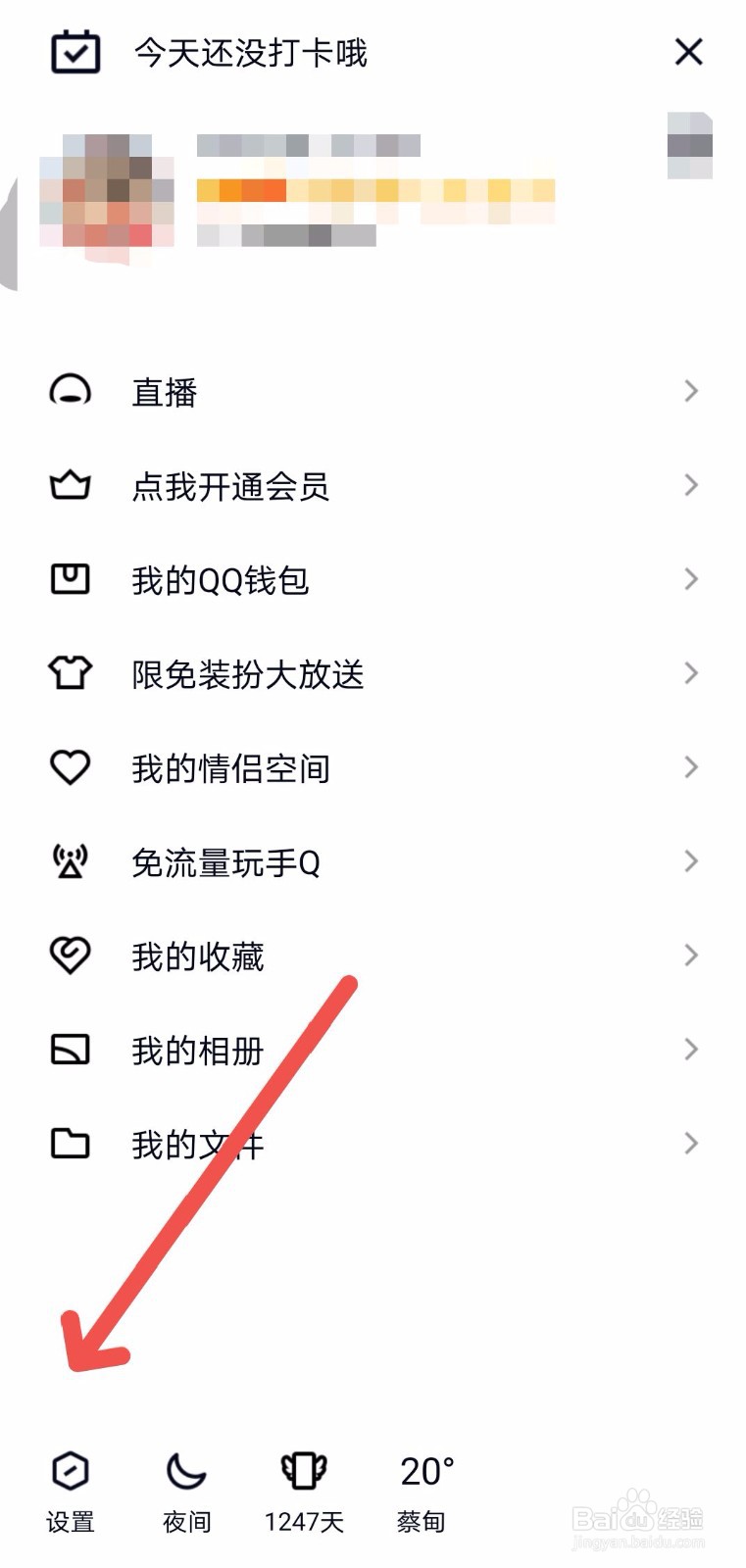Open the 设置 settings gear icon
The height and width of the screenshot is (1568, 746).
(69, 1470)
